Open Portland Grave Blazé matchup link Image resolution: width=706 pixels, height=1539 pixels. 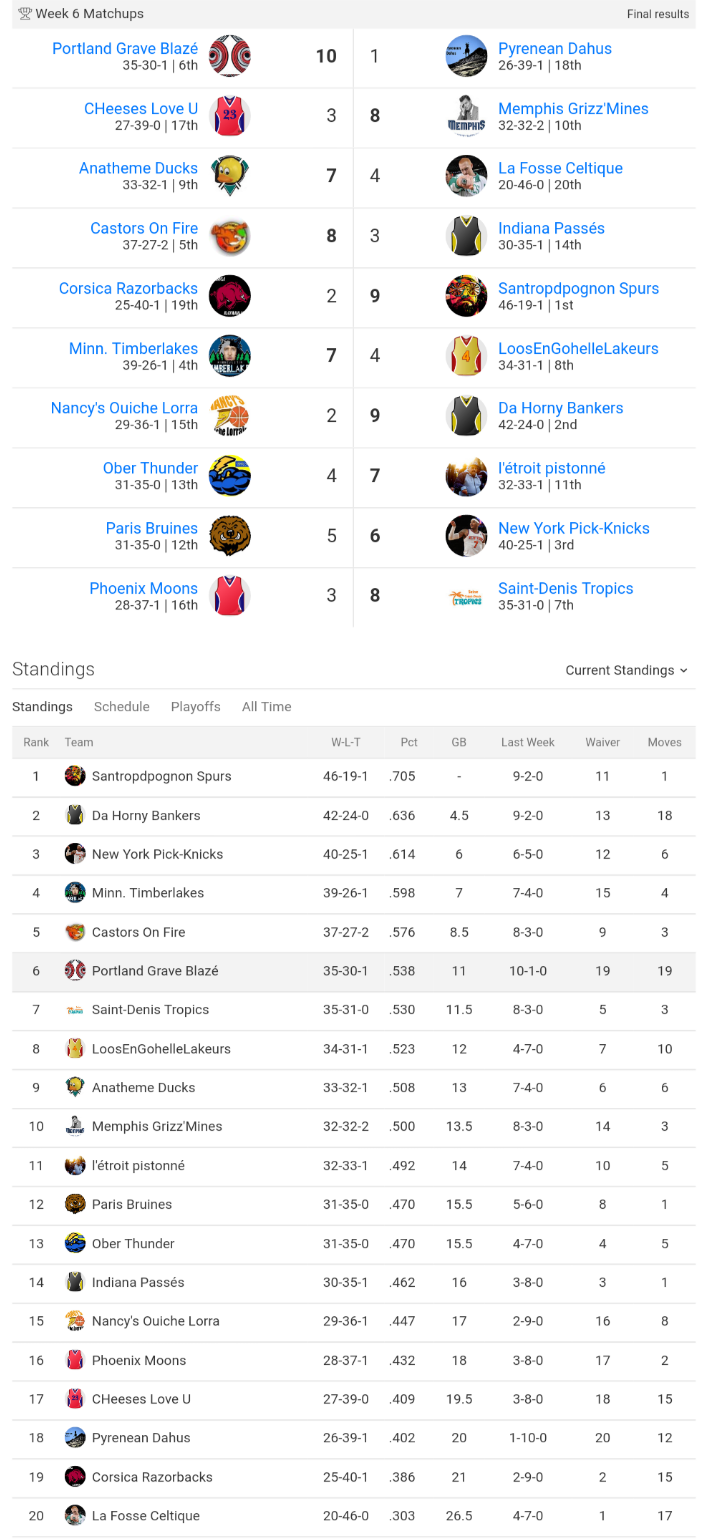pos(125,49)
